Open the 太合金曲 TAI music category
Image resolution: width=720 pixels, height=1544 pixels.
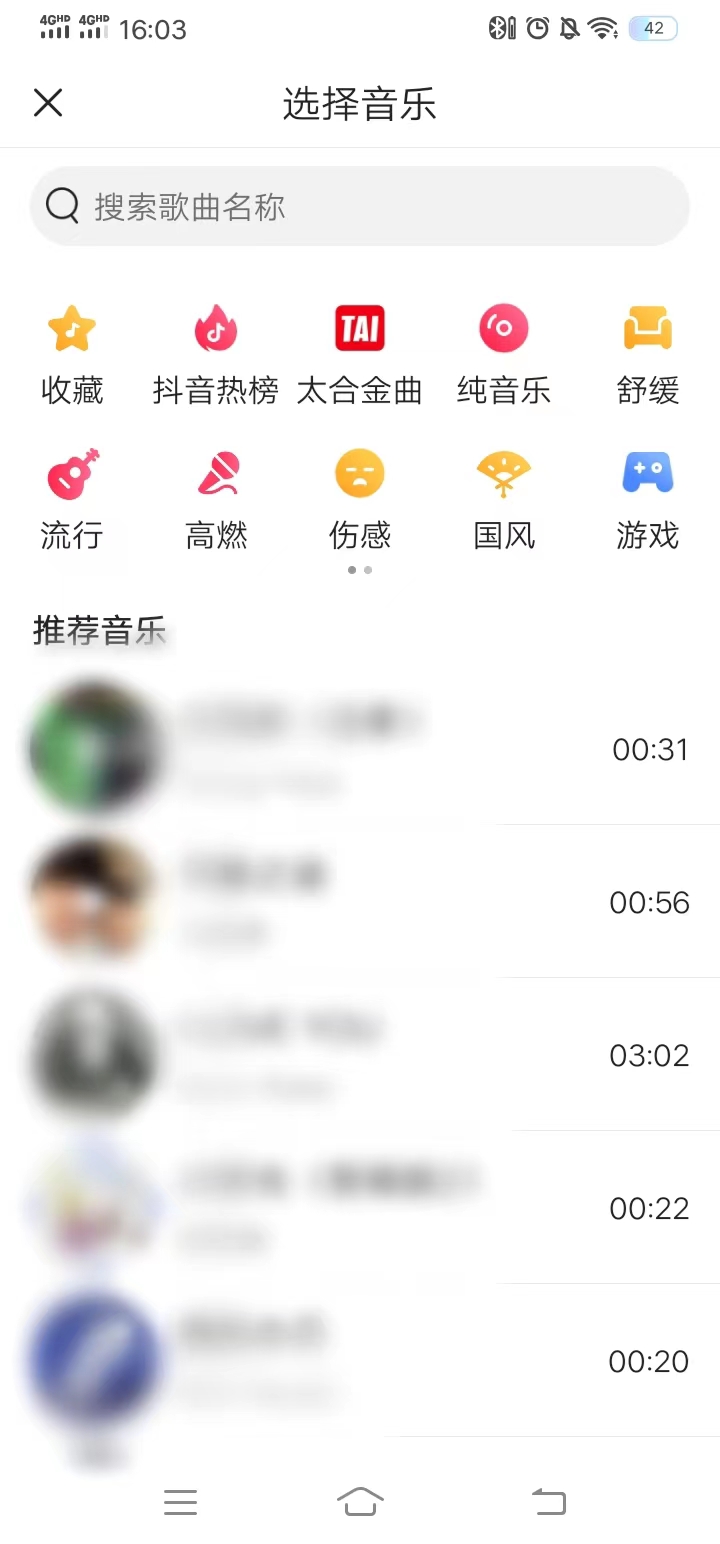pos(360,350)
